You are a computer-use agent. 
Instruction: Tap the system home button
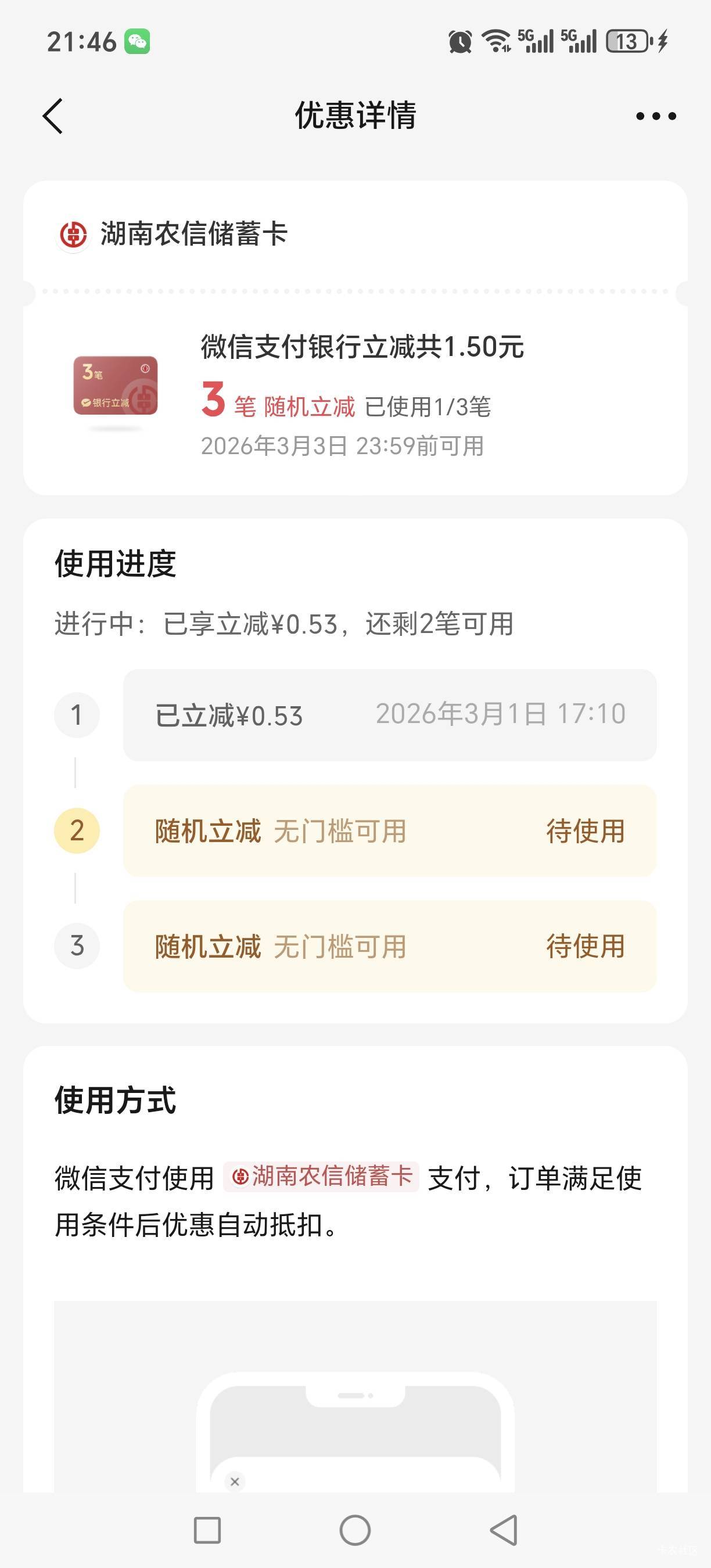(355, 1530)
